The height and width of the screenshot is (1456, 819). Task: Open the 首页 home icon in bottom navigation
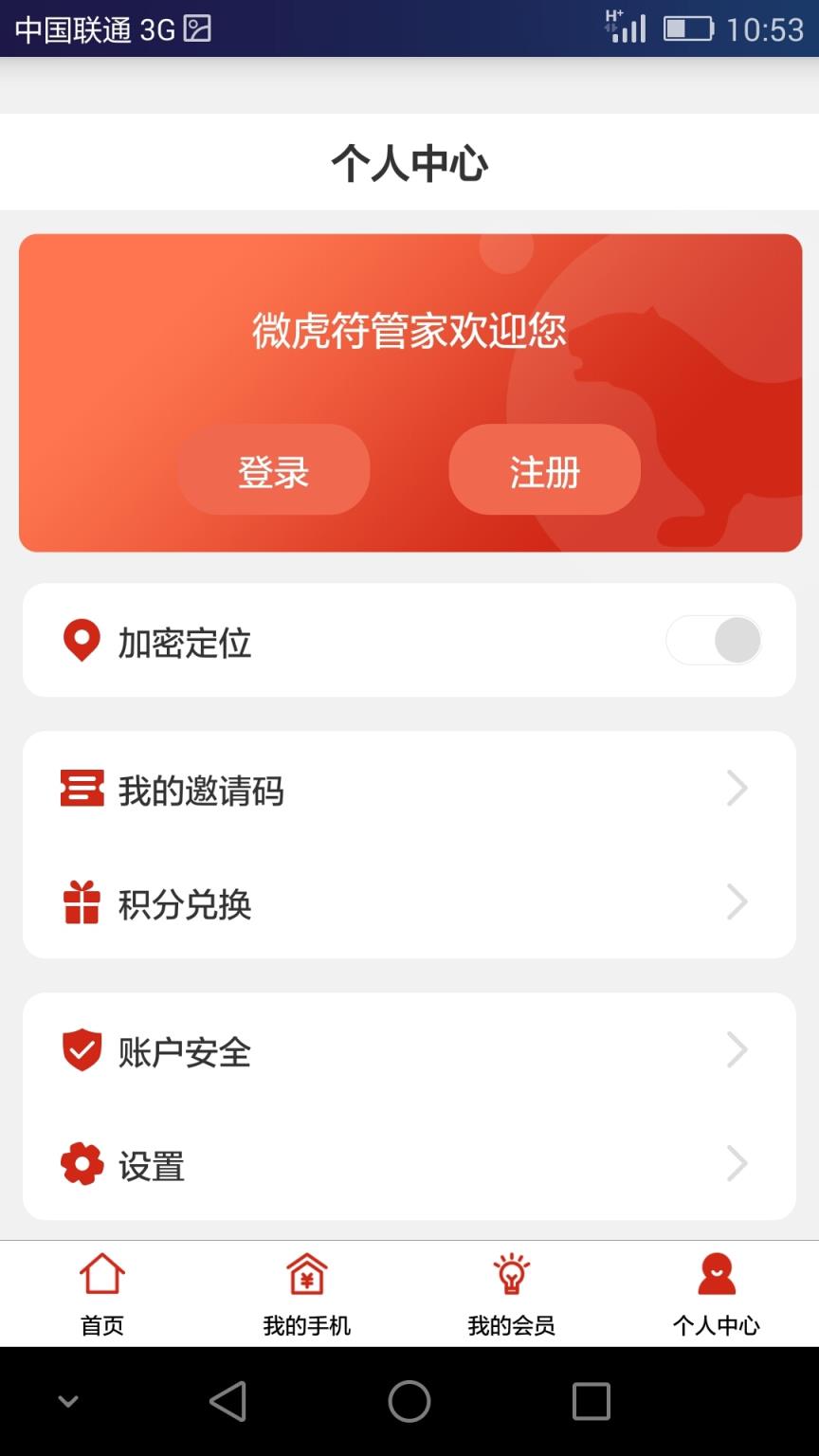point(101,1275)
